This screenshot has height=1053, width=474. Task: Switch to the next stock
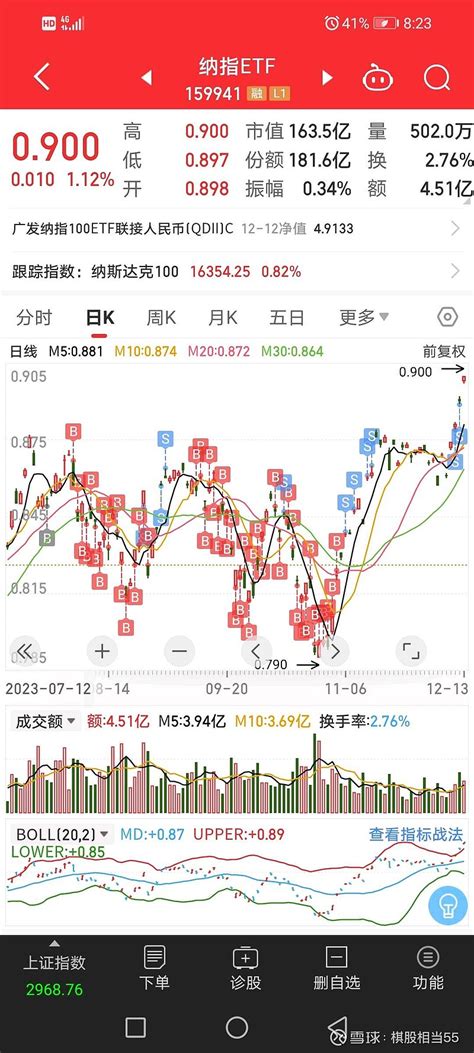tap(327, 78)
